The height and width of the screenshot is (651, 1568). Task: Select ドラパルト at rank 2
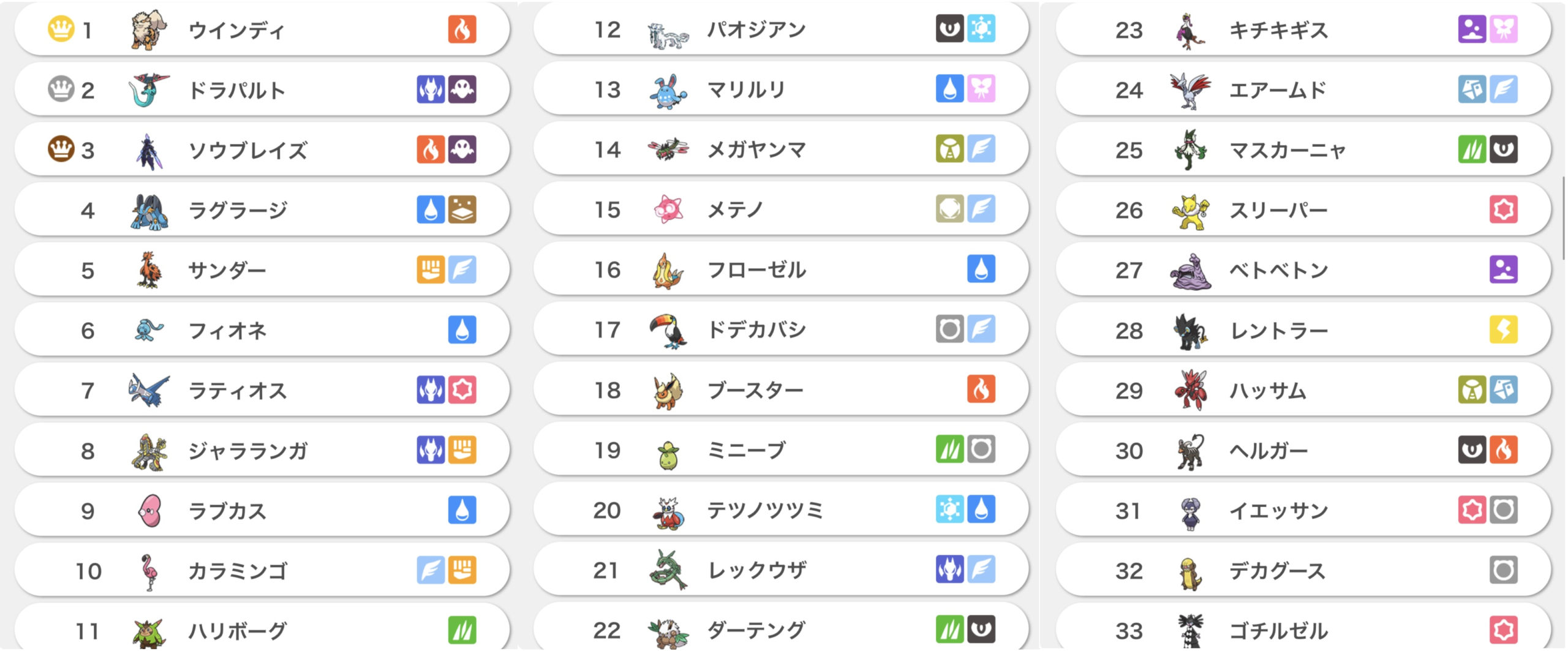[236, 90]
